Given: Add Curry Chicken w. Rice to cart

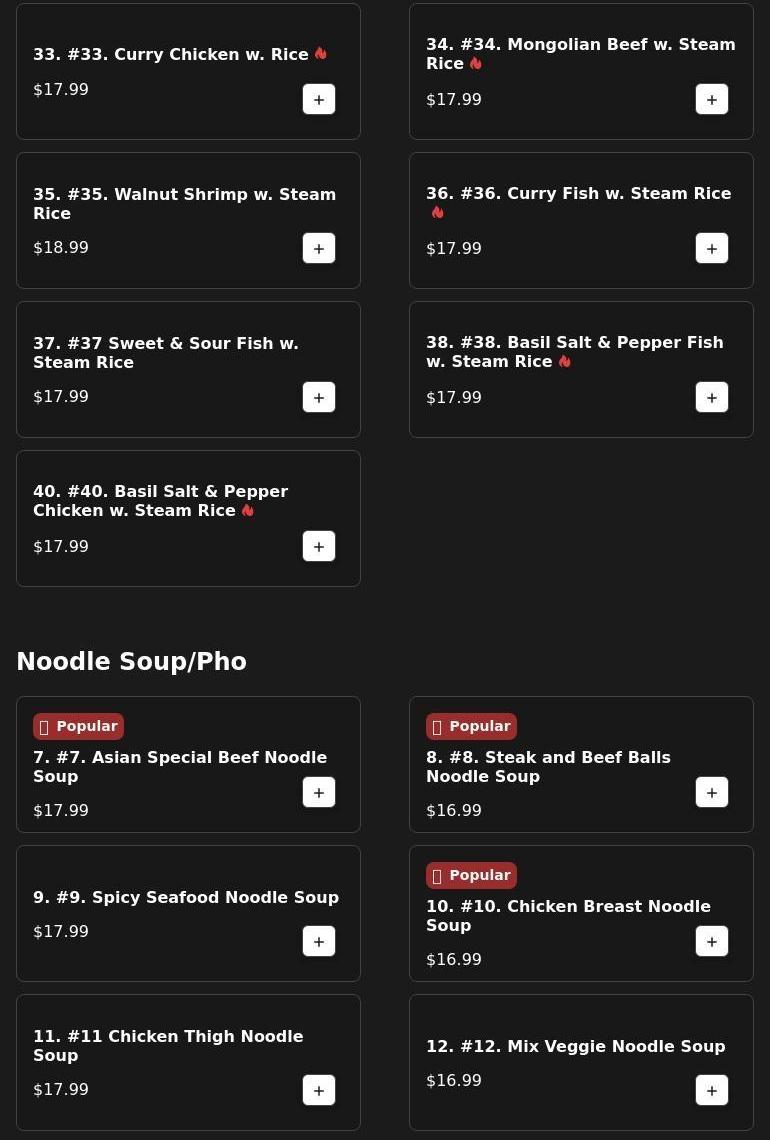Looking at the screenshot, I should (x=319, y=99).
